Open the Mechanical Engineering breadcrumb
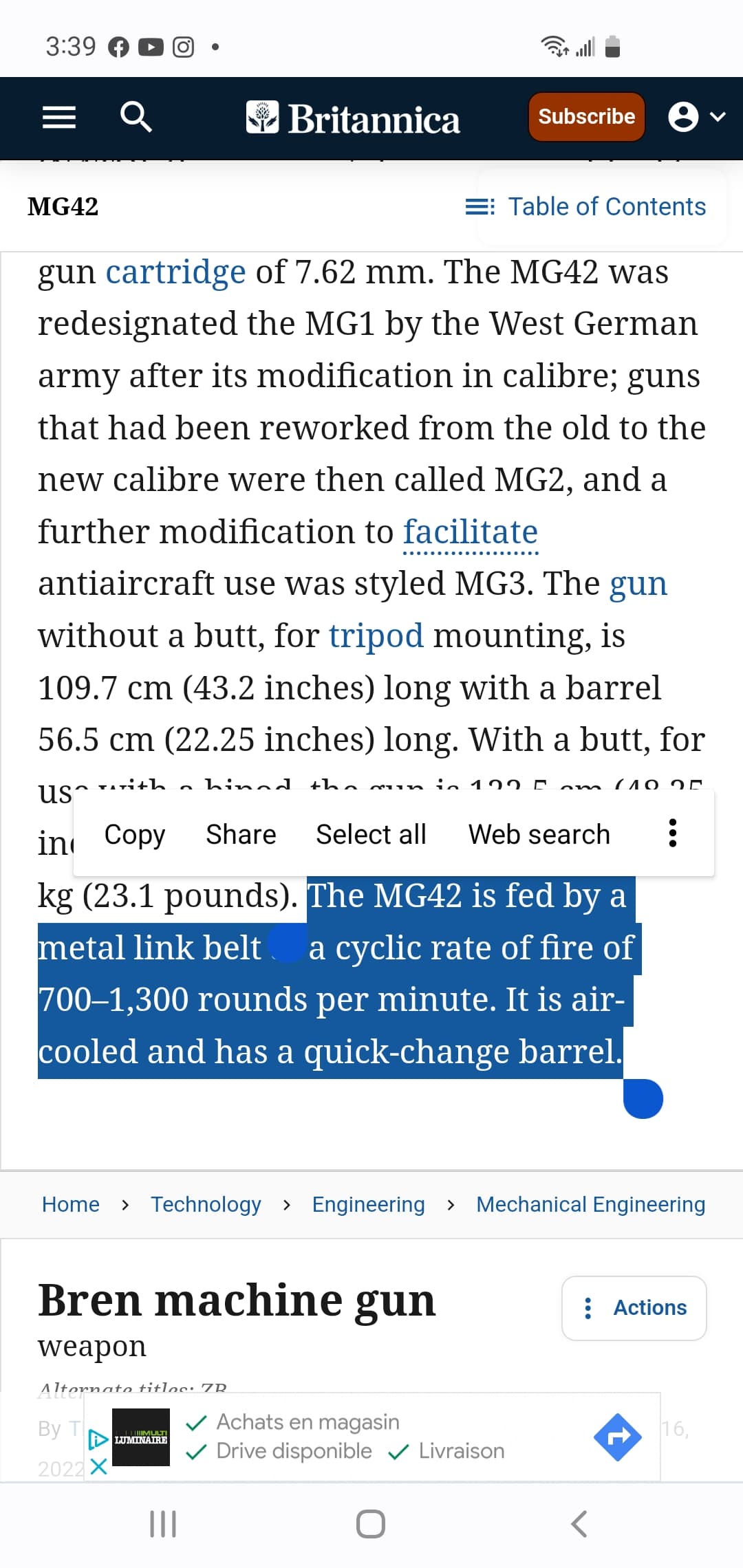 coord(590,1204)
